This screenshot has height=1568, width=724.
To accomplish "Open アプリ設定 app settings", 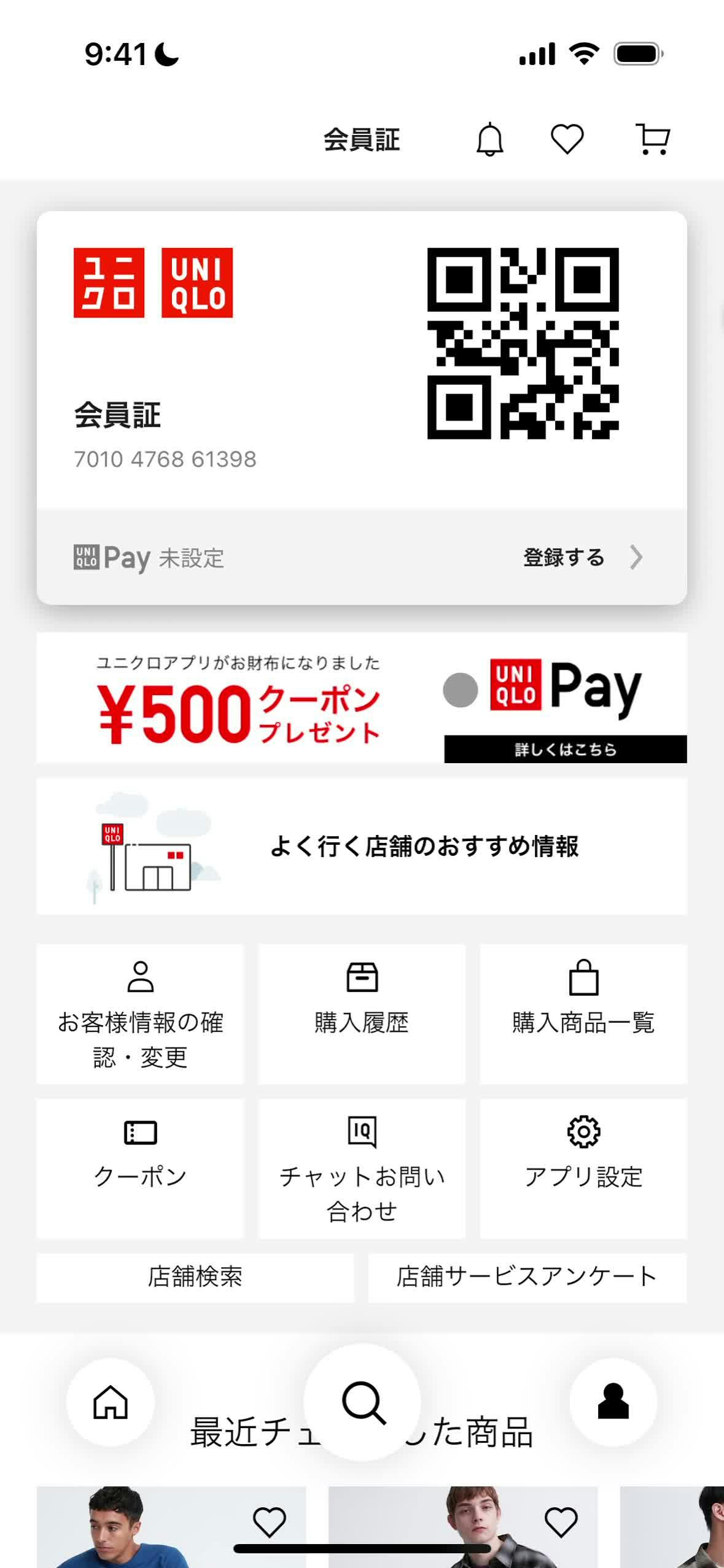I will pyautogui.click(x=583, y=1168).
